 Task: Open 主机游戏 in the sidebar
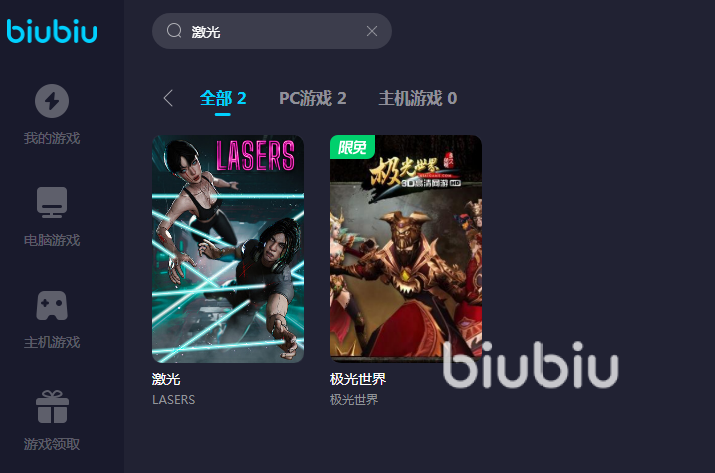pyautogui.click(x=52, y=319)
